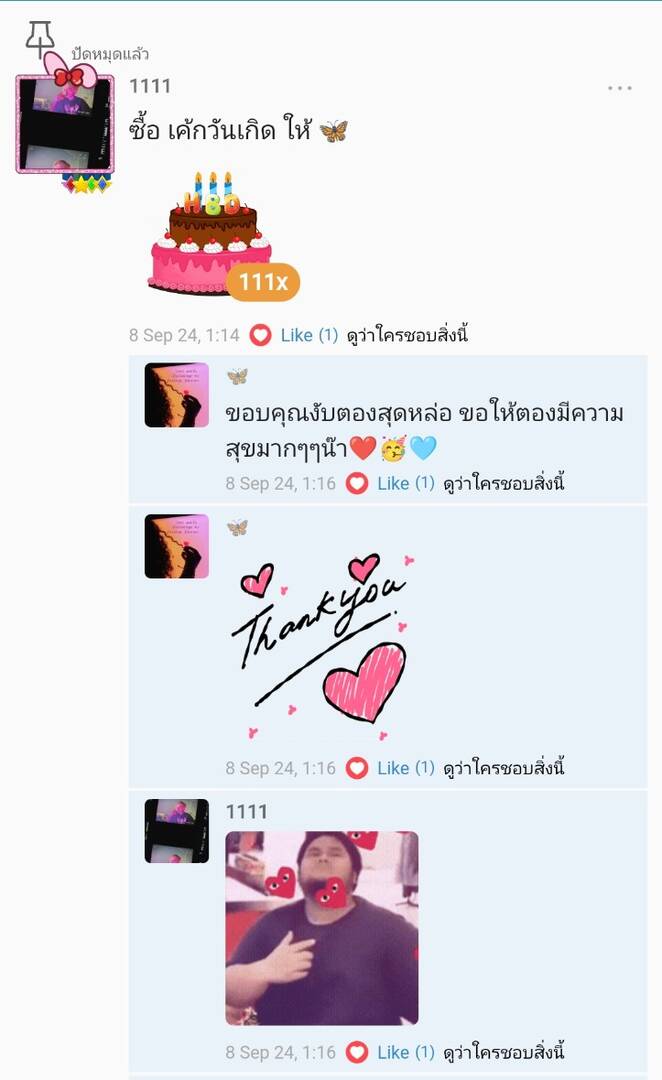See who liked the thank-you text reply
This screenshot has width=662, height=1080.
pos(504,483)
